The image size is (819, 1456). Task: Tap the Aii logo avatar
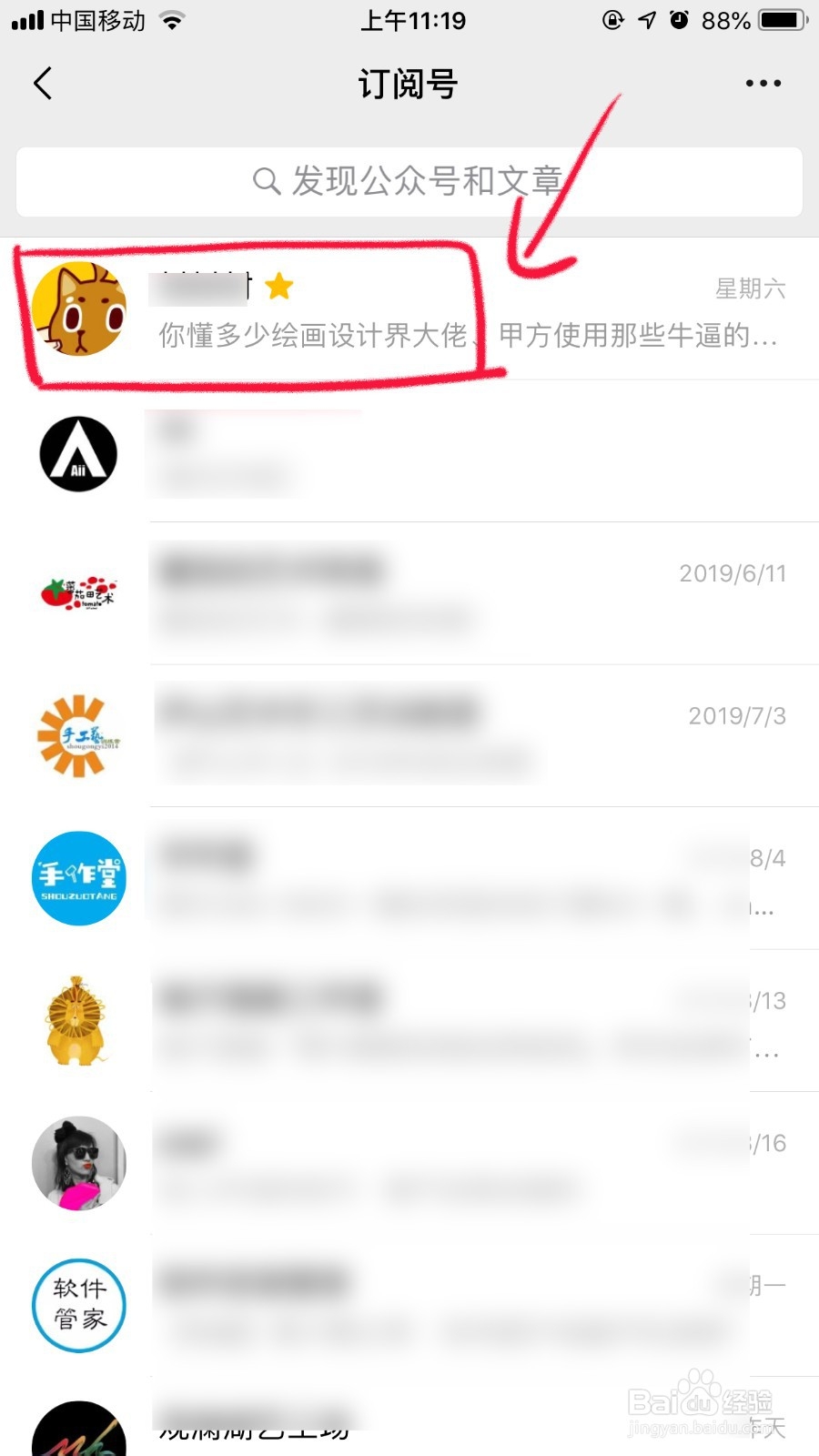click(x=78, y=455)
